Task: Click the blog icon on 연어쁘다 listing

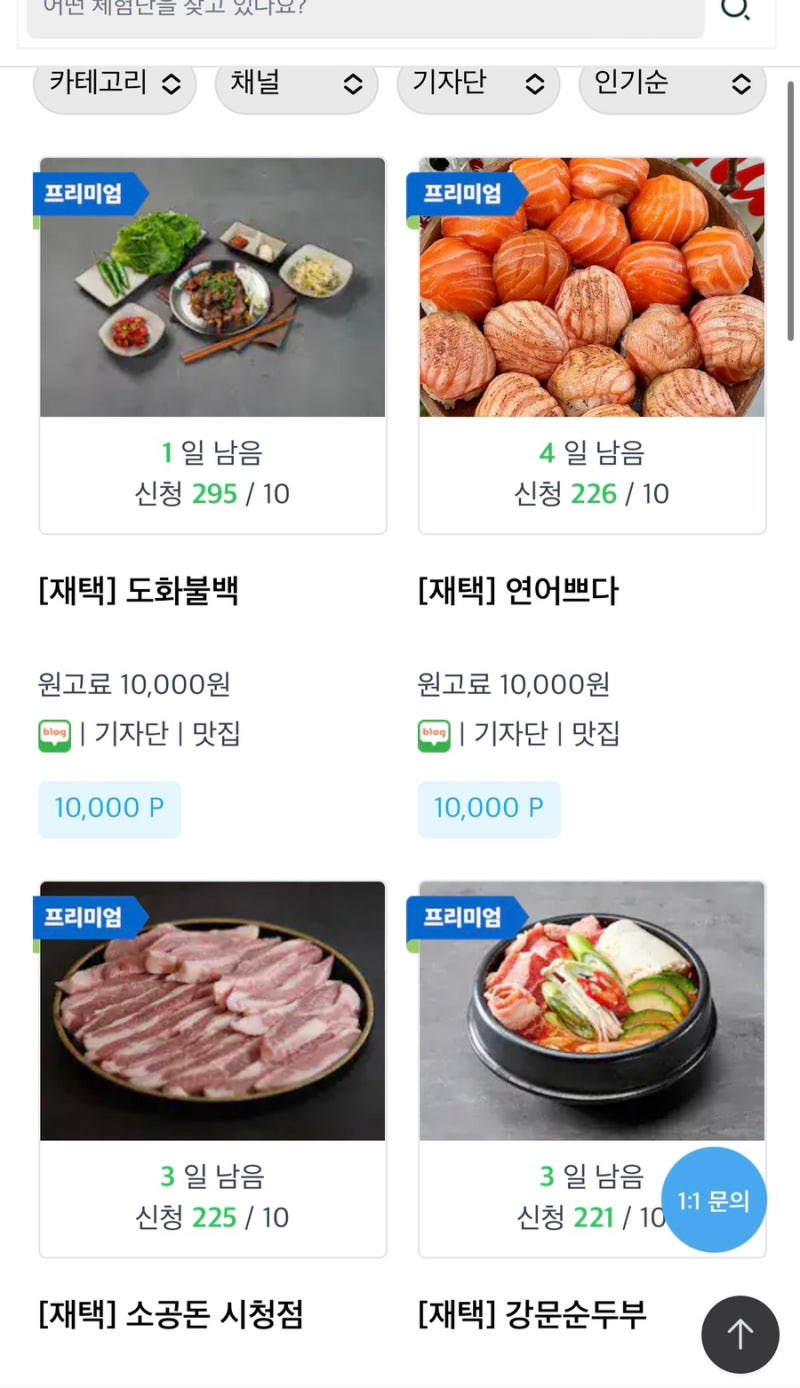Action: [x=436, y=734]
